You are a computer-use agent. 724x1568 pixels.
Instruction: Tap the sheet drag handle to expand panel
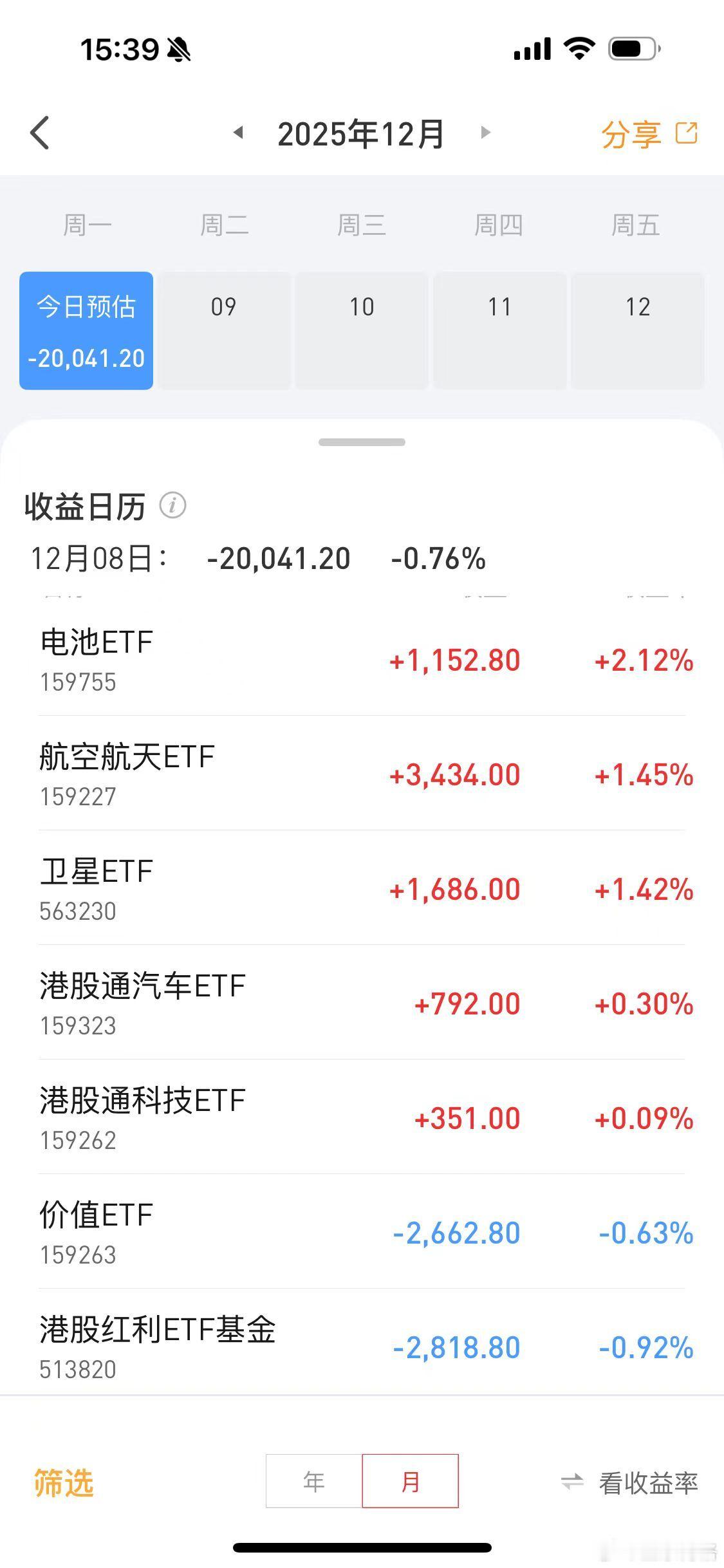362,442
